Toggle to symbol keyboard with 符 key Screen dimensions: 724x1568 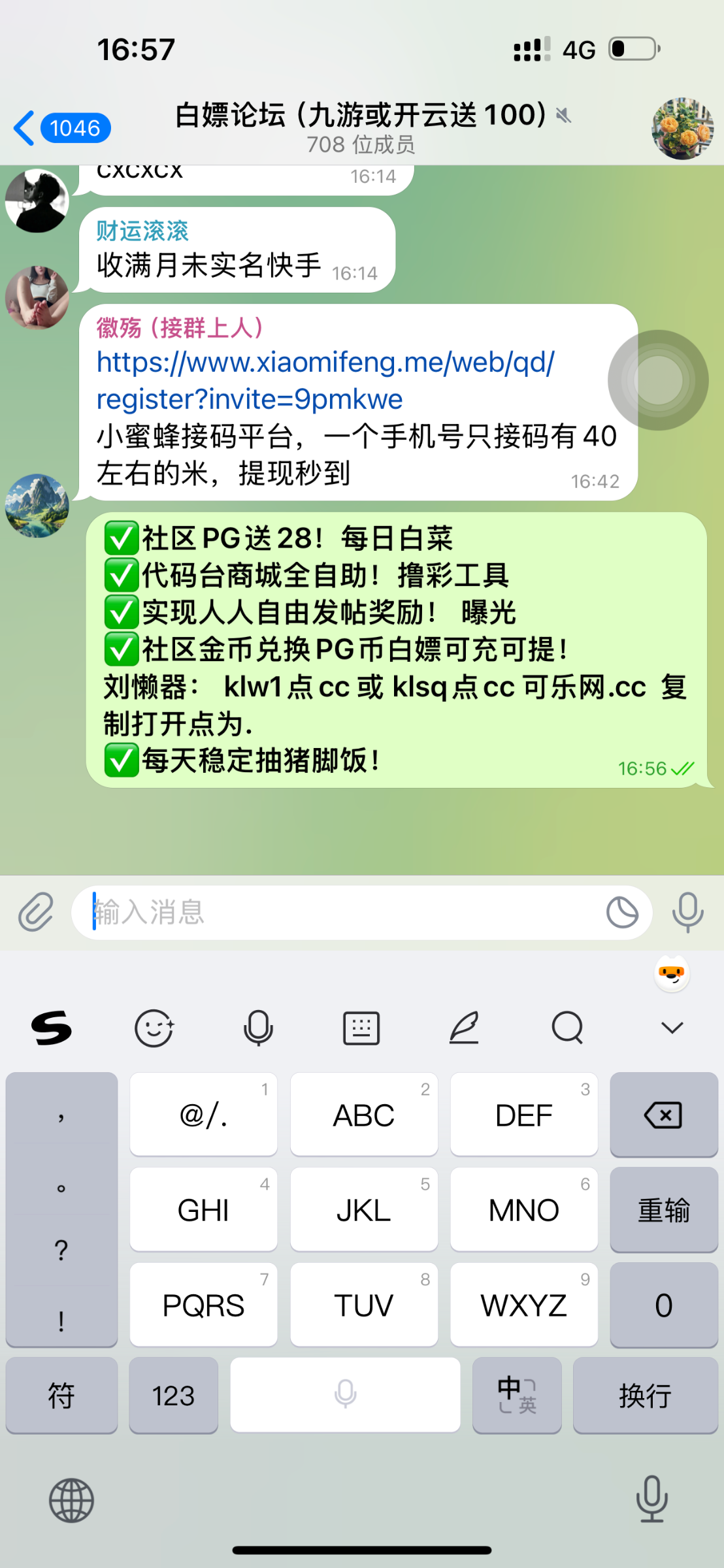click(61, 1396)
